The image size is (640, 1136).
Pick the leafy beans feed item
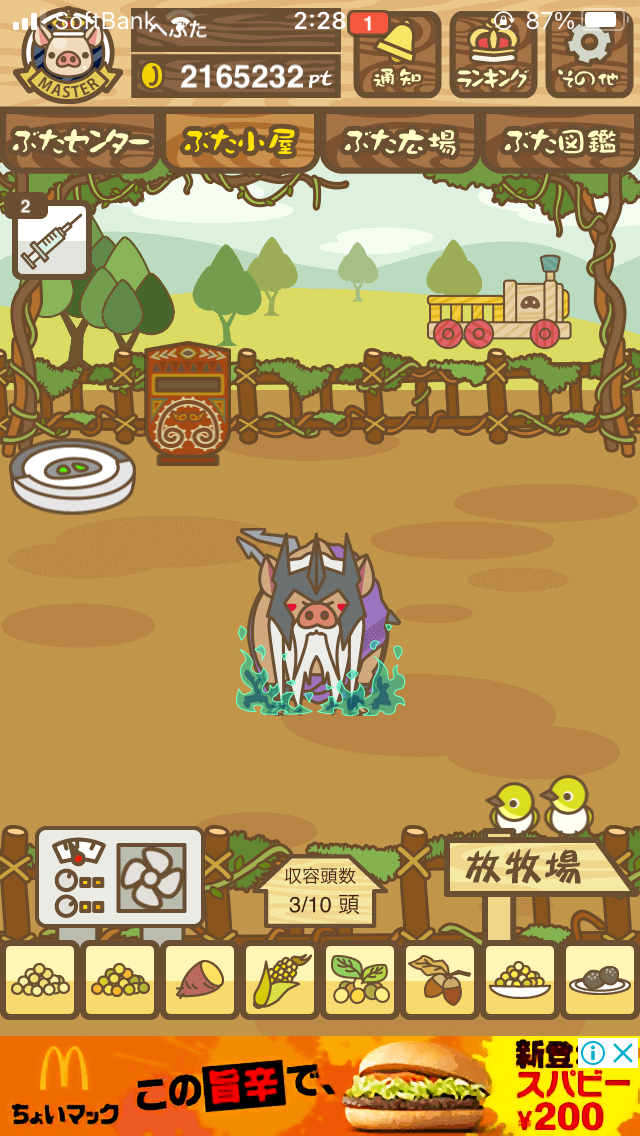[360, 980]
